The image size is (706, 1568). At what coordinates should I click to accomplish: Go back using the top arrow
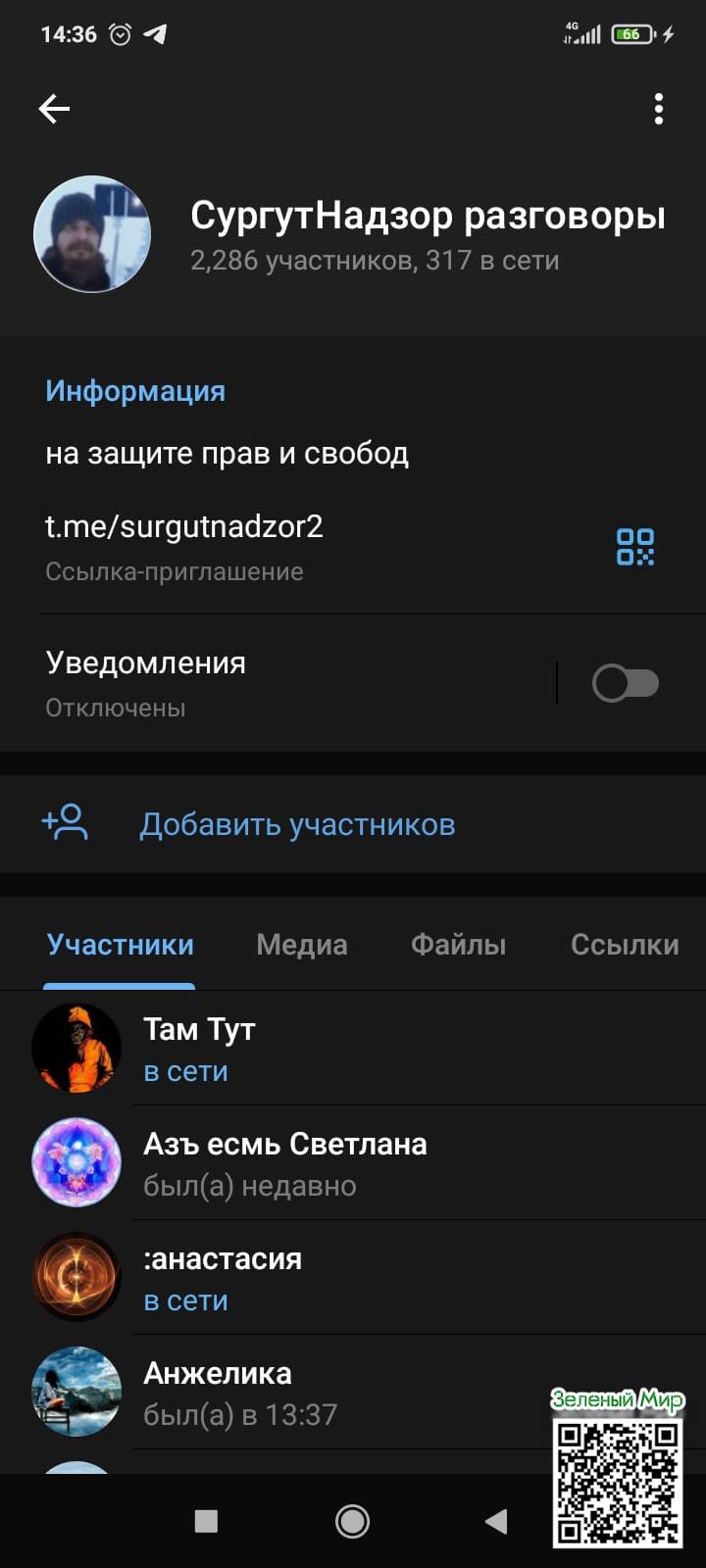click(x=54, y=109)
